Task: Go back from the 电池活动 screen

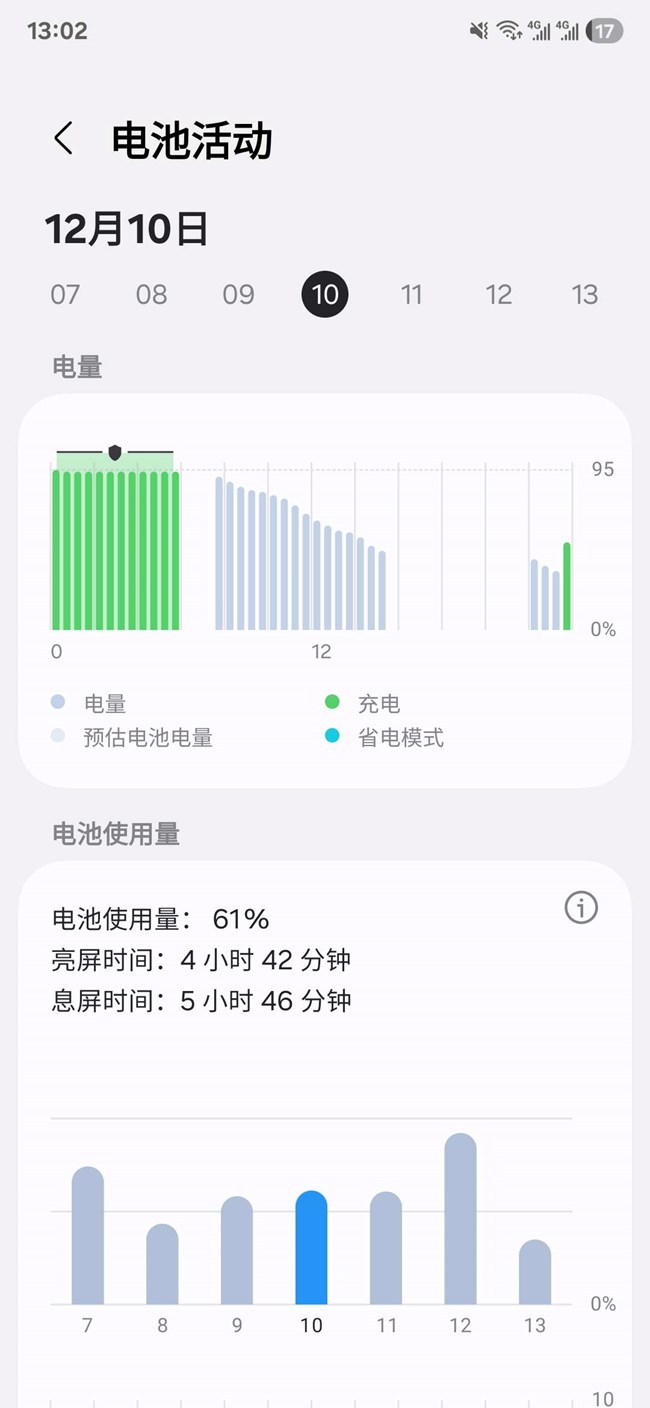Action: (64, 139)
